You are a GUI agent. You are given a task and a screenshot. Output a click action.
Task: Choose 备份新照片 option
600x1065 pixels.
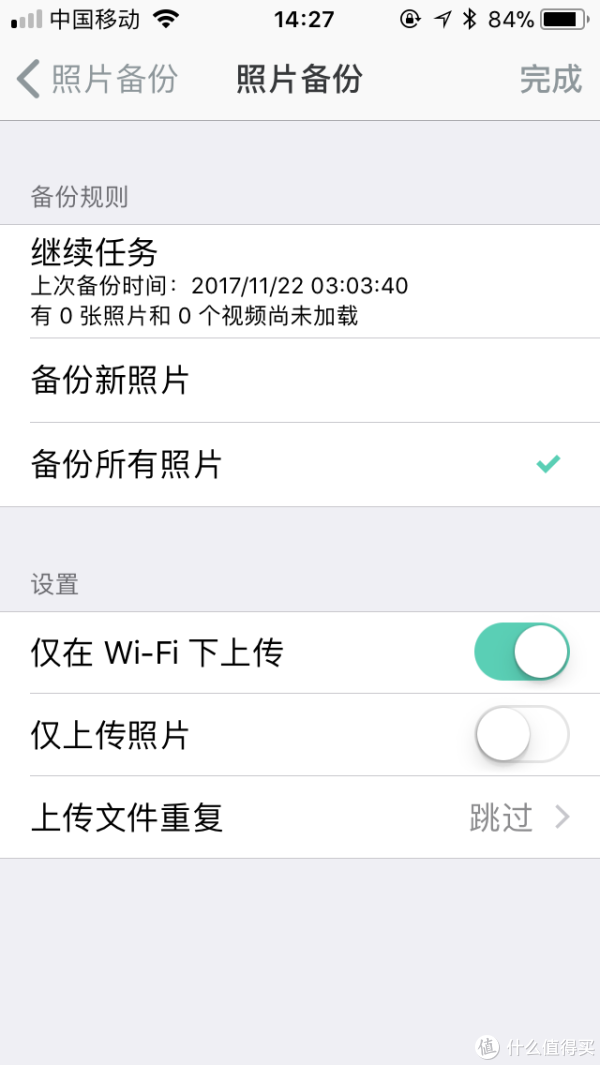300,381
